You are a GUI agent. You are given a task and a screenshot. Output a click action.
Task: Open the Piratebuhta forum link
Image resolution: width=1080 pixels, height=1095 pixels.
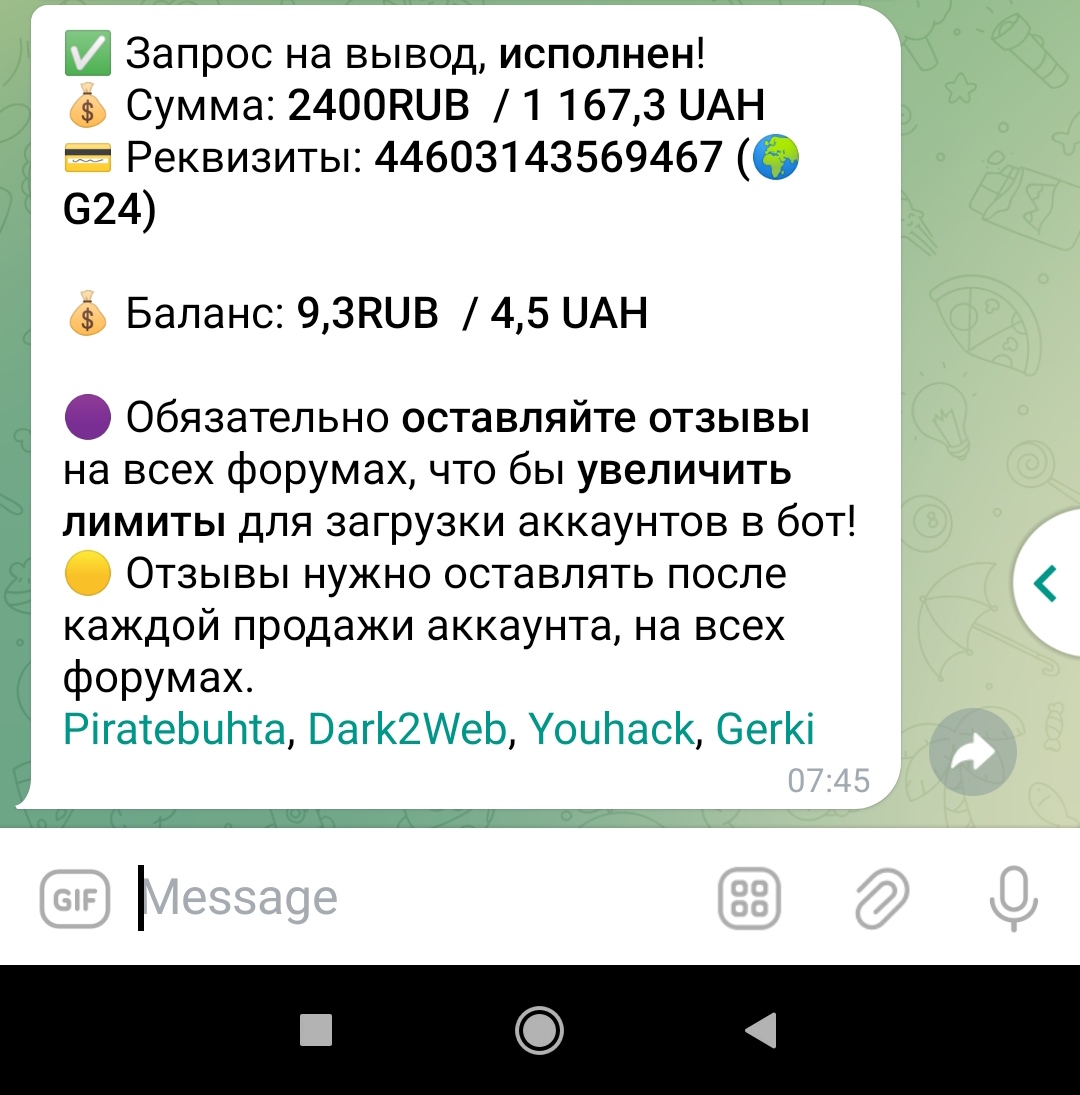point(174,730)
